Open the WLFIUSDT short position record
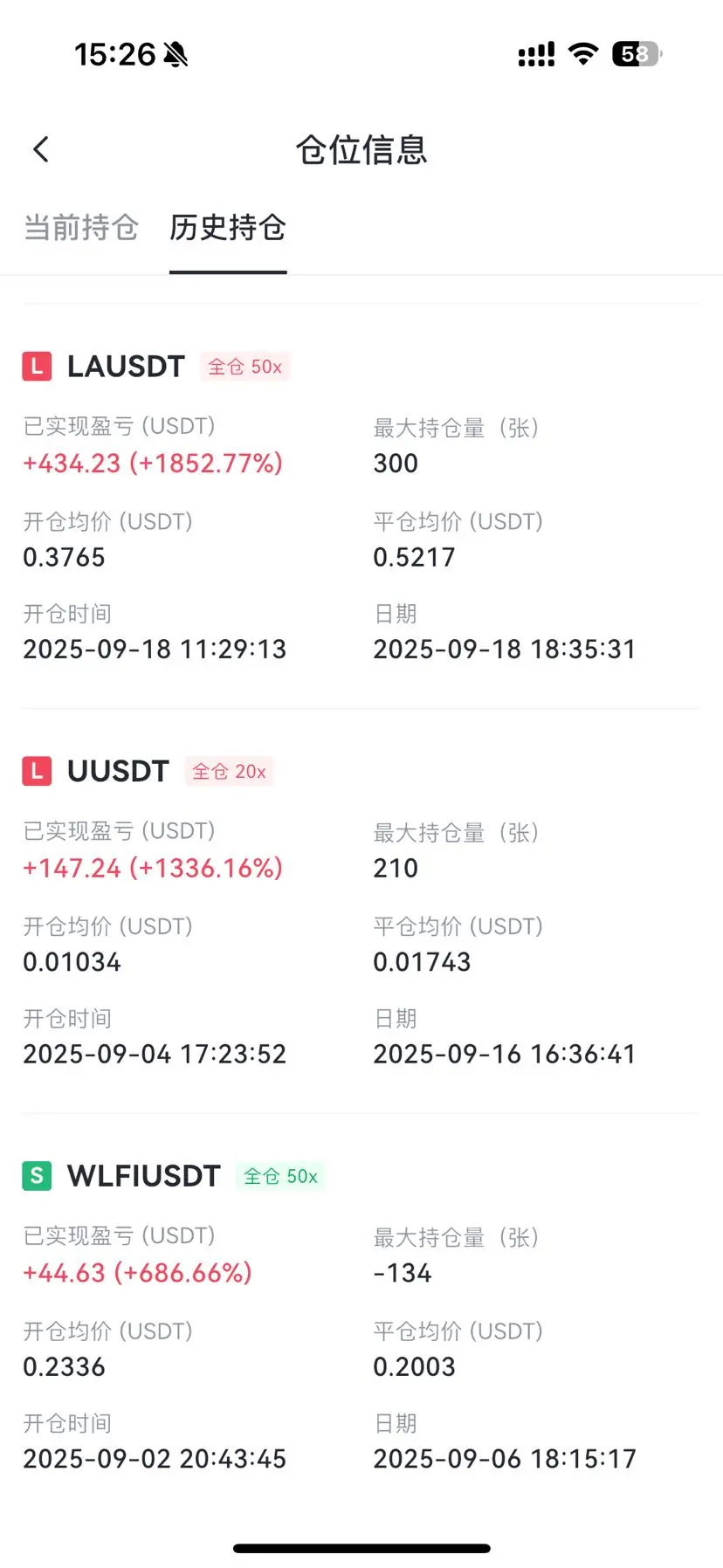 [144, 1176]
